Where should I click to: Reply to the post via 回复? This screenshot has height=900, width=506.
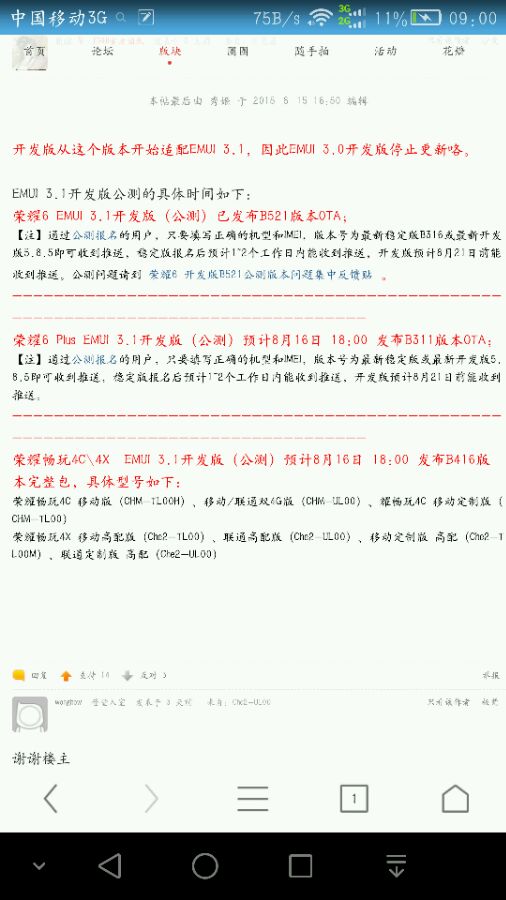(30, 676)
